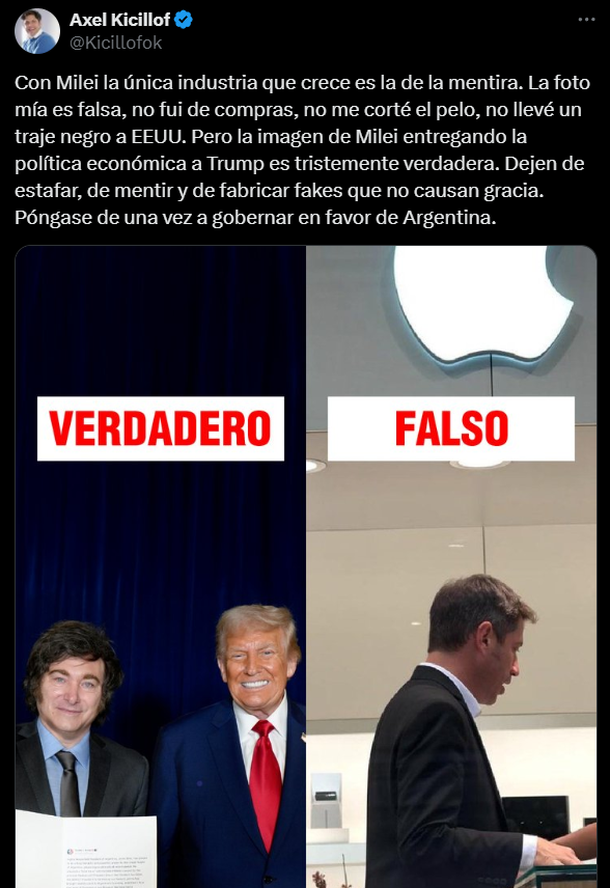Open the tweet's three-dot overflow menu
This screenshot has height=888, width=610.
(586, 20)
